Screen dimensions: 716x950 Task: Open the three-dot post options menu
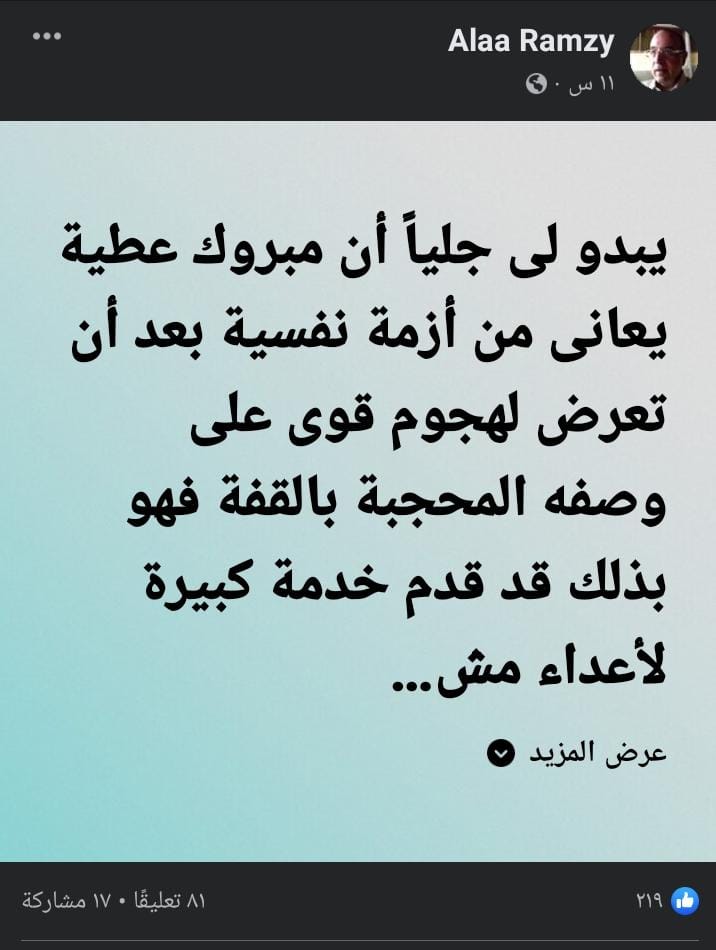point(47,37)
